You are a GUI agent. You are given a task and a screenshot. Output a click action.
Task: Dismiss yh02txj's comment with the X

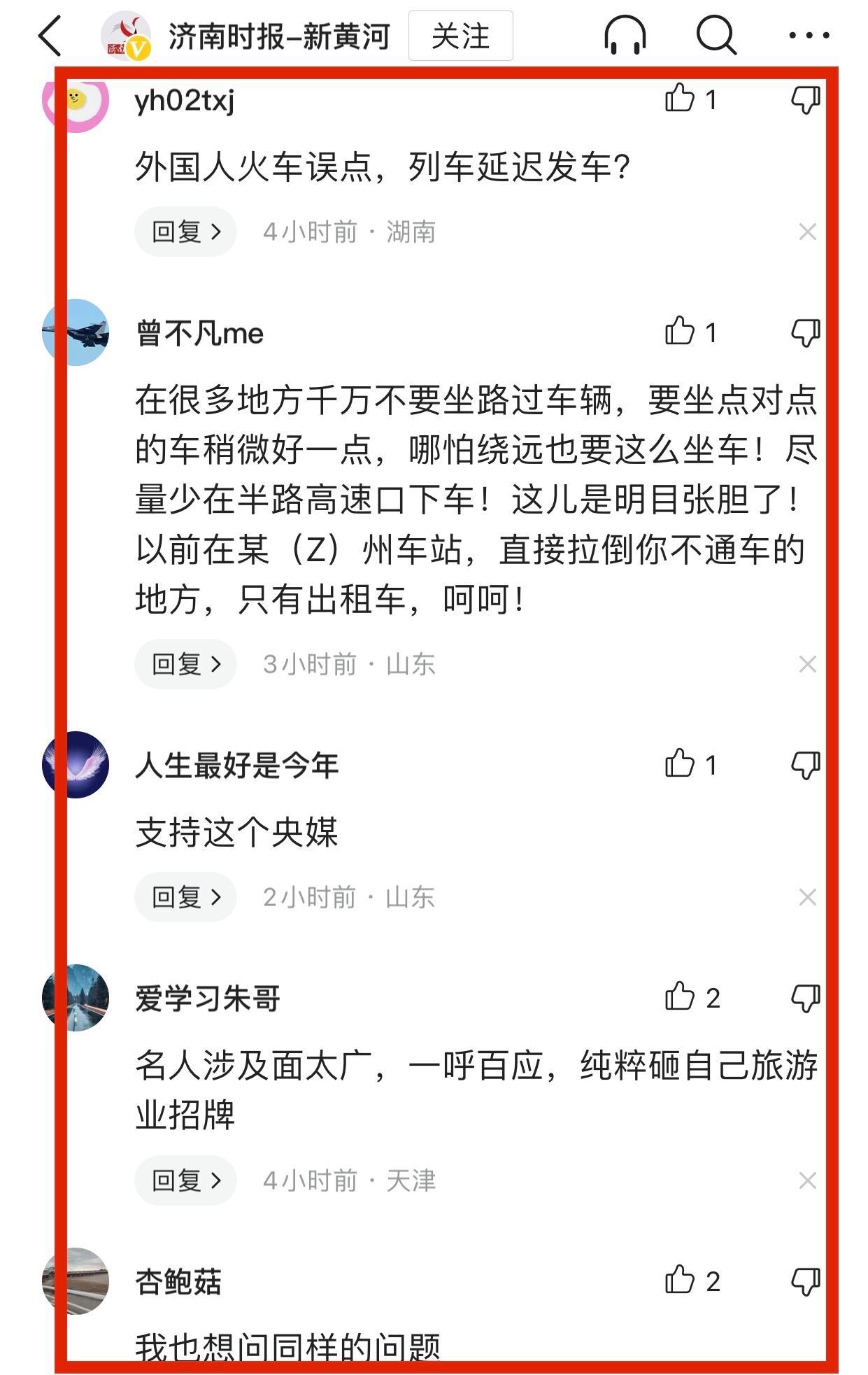tap(807, 232)
